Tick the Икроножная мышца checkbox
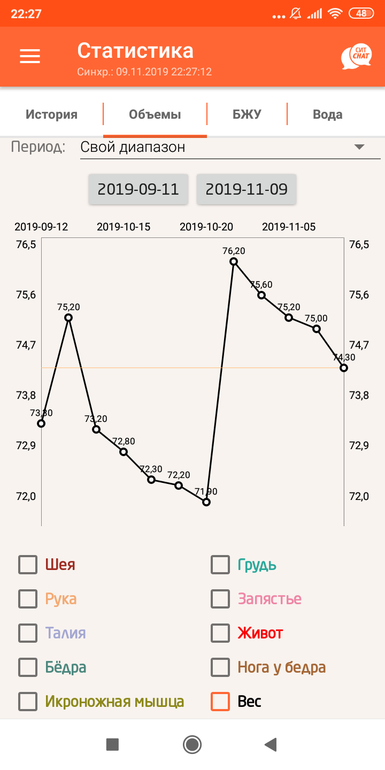This screenshot has width=385, height=770. click(28, 701)
